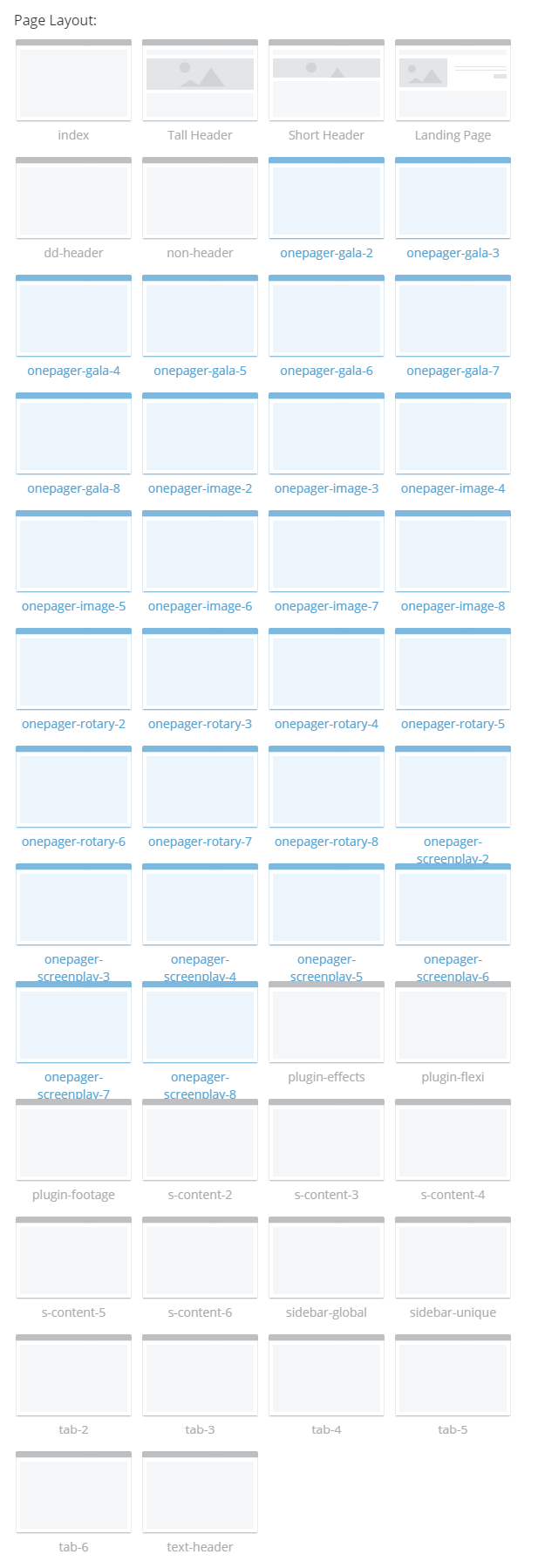Choose the sidebar-global layout
538x1568 pixels.
pyautogui.click(x=326, y=1258)
